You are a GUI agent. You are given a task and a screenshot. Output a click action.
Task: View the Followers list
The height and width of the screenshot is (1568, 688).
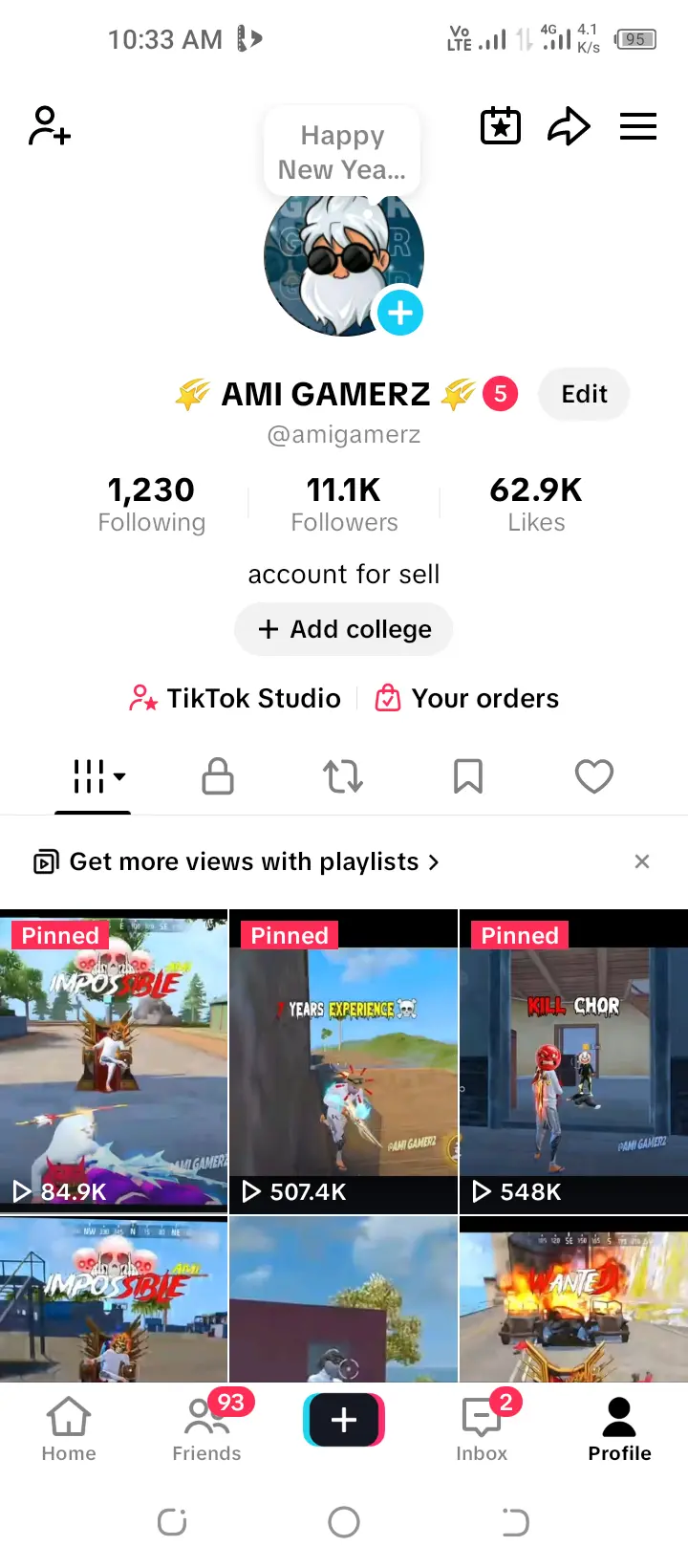[x=344, y=505]
